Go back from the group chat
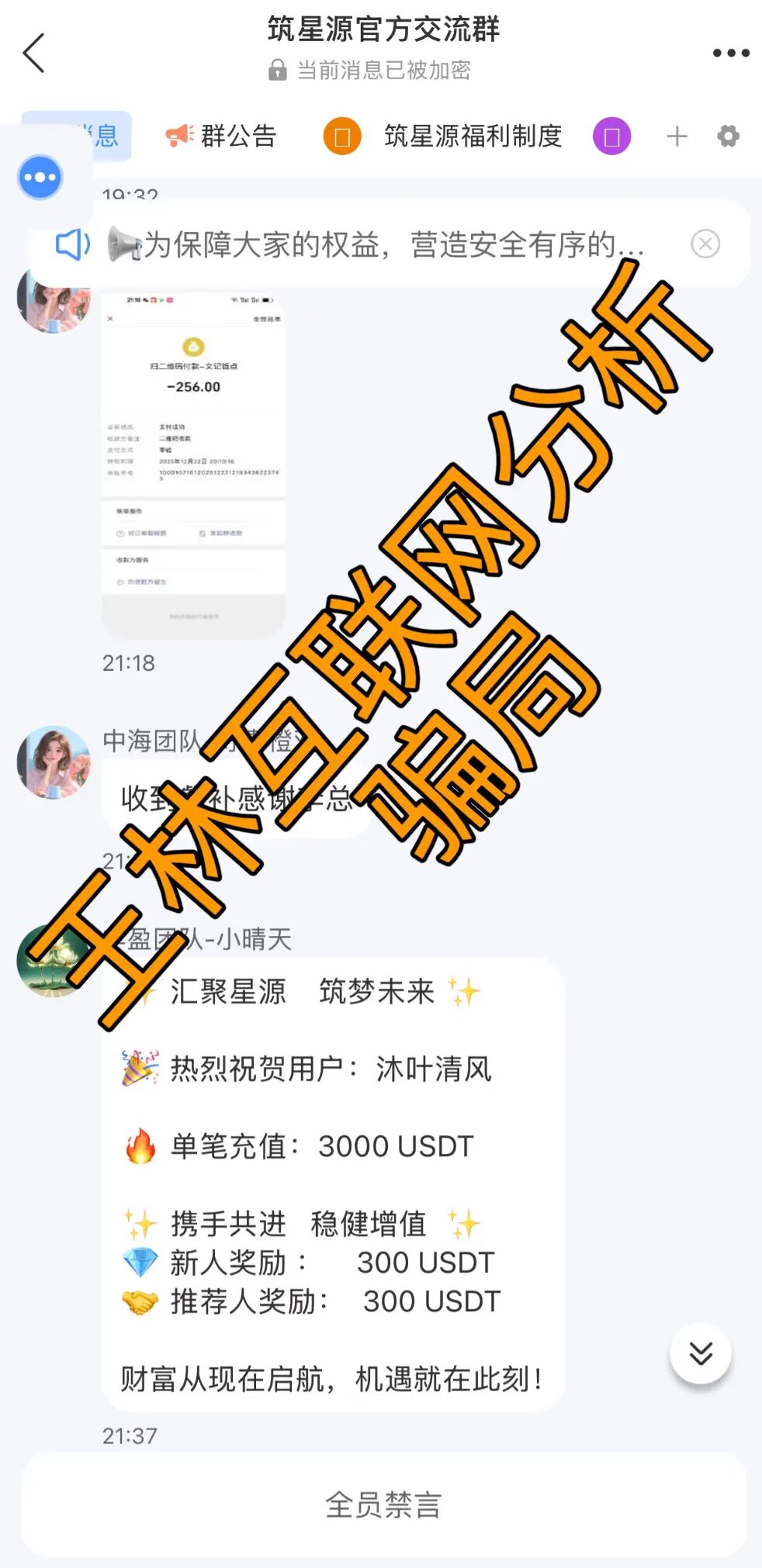Image resolution: width=762 pixels, height=1568 pixels. pos(34,54)
